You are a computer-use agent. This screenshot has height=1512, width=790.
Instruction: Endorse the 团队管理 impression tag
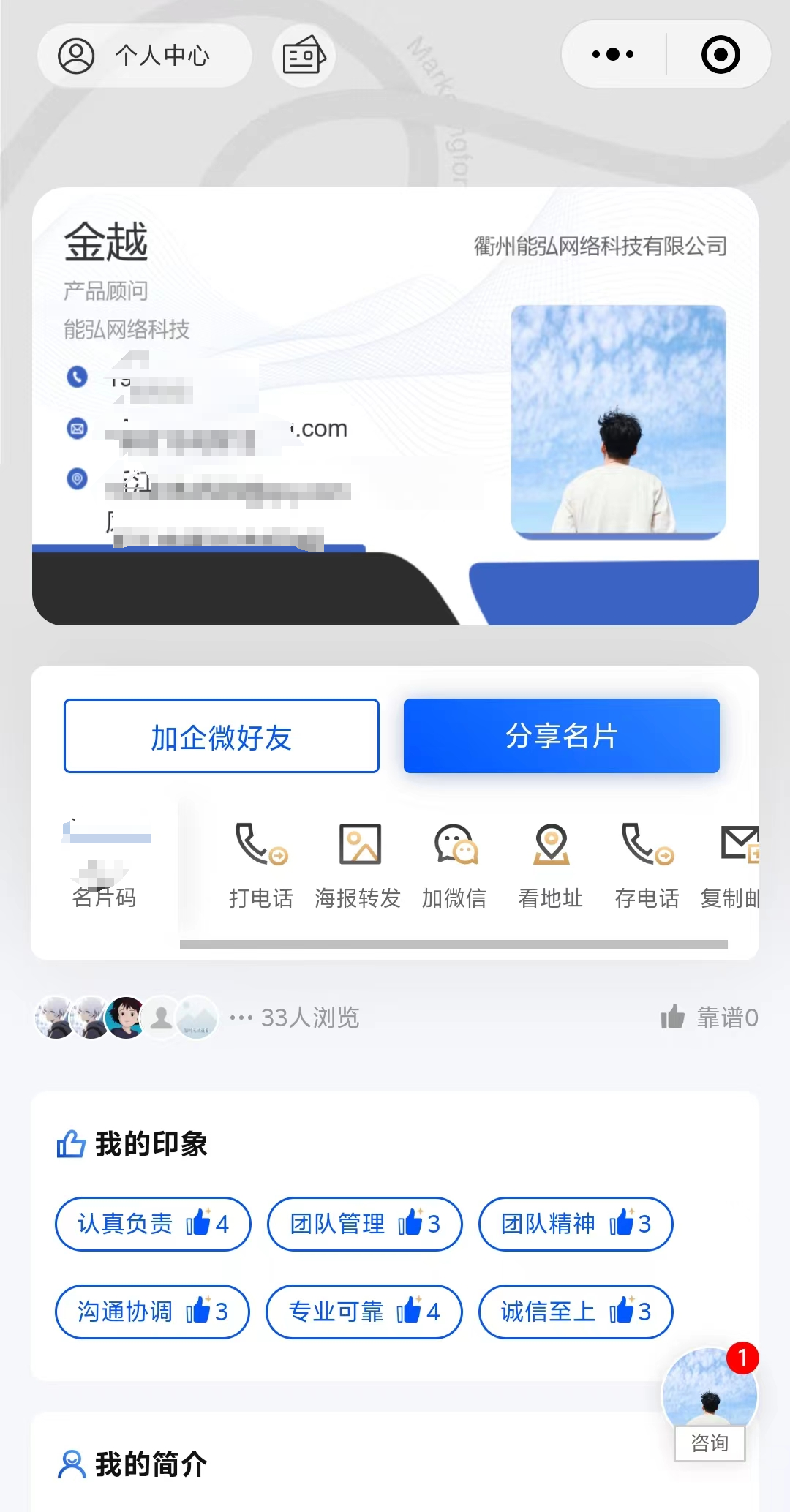(364, 1224)
